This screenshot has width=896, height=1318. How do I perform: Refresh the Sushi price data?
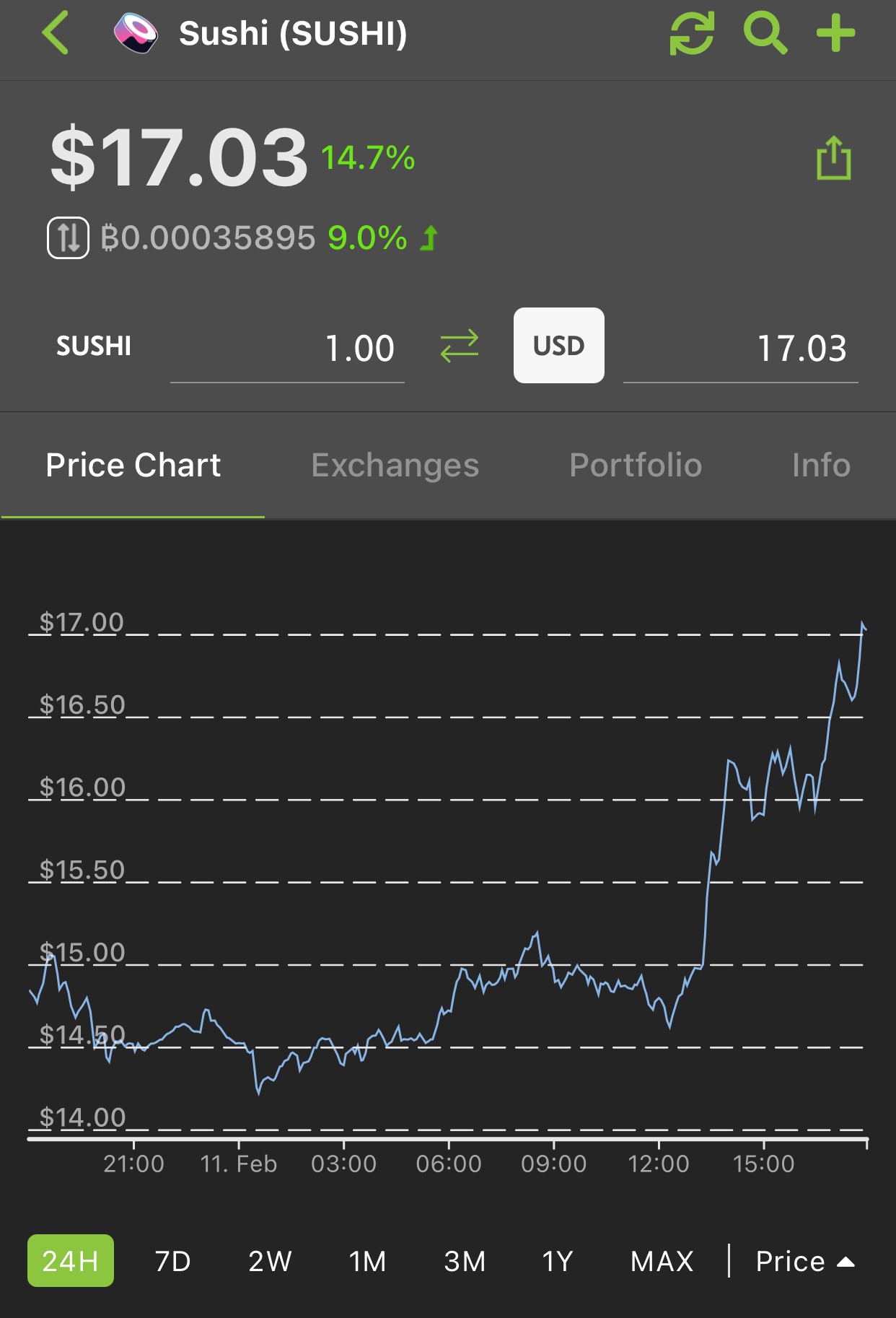[x=692, y=33]
